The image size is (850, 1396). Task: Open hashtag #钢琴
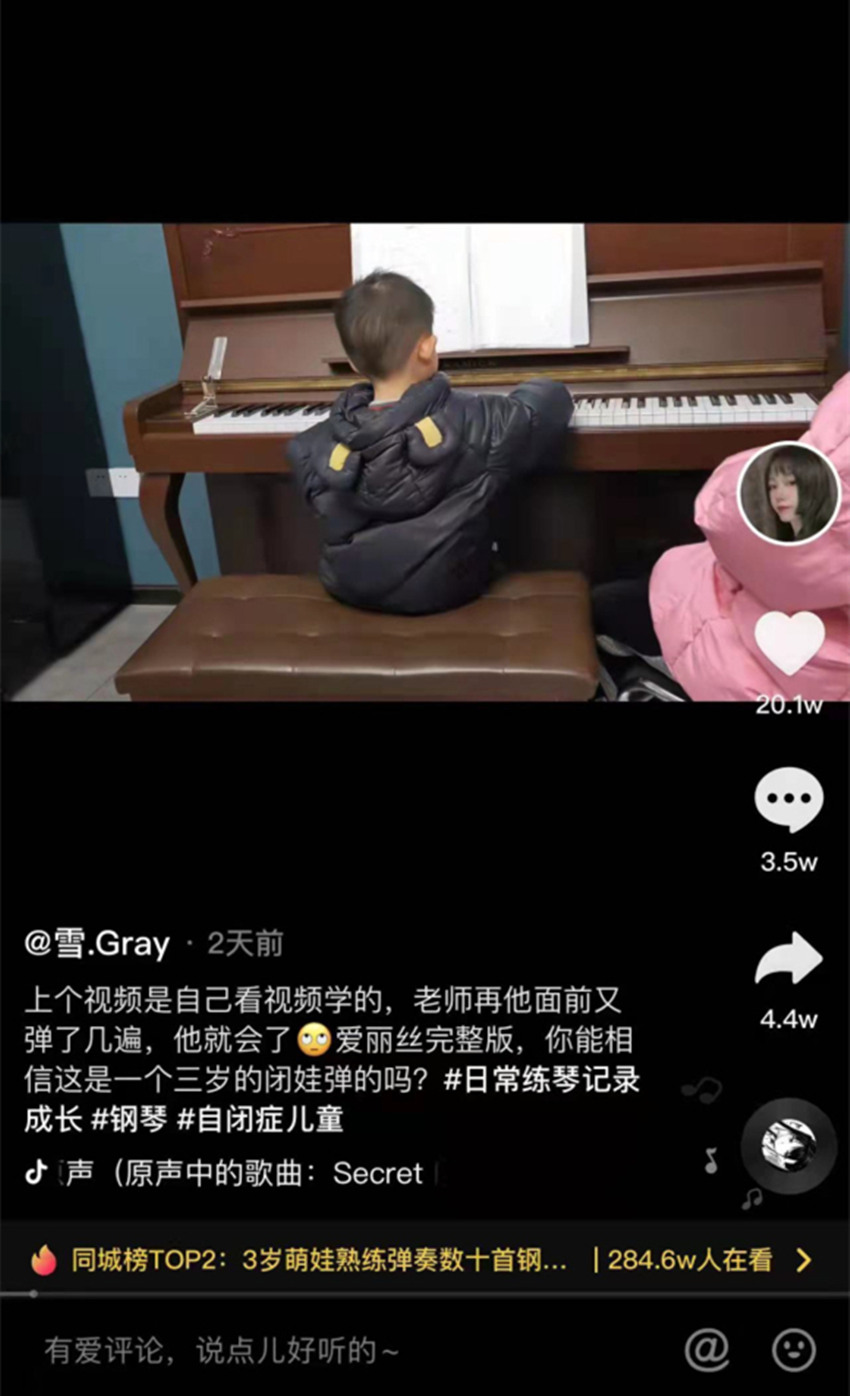[x=129, y=1119]
